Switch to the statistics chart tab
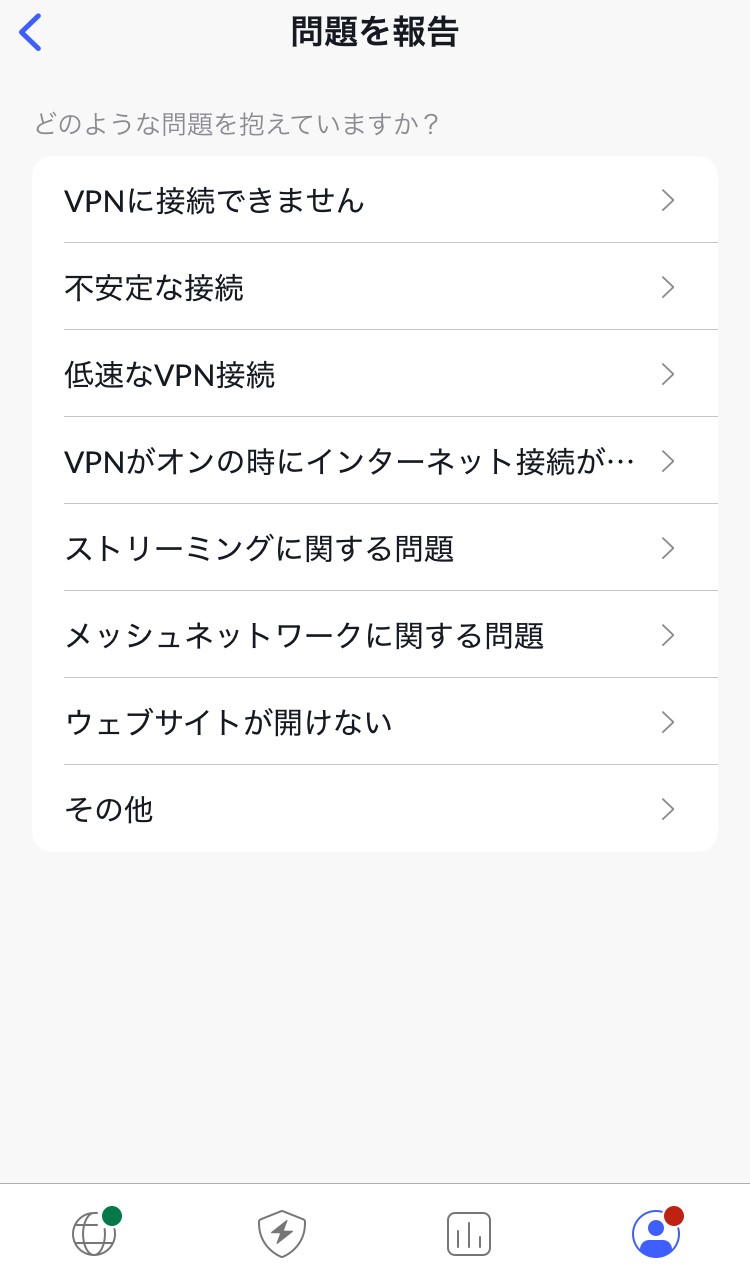 click(469, 1233)
